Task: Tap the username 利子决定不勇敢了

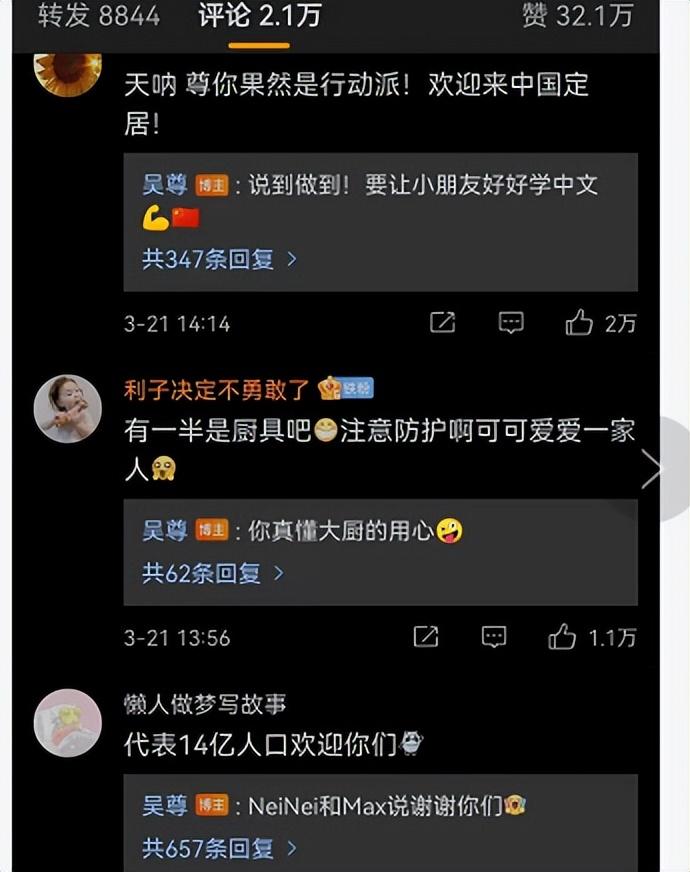Action: pyautogui.click(x=216, y=389)
